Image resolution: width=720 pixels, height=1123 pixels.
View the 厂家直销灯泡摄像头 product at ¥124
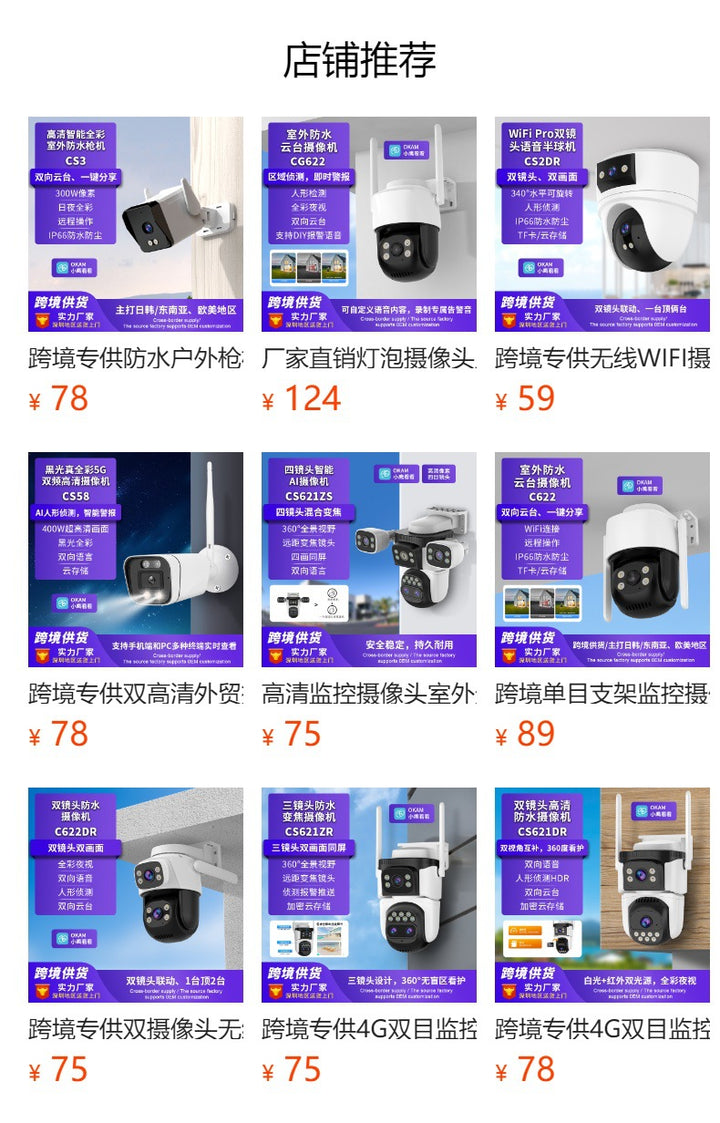[369, 225]
